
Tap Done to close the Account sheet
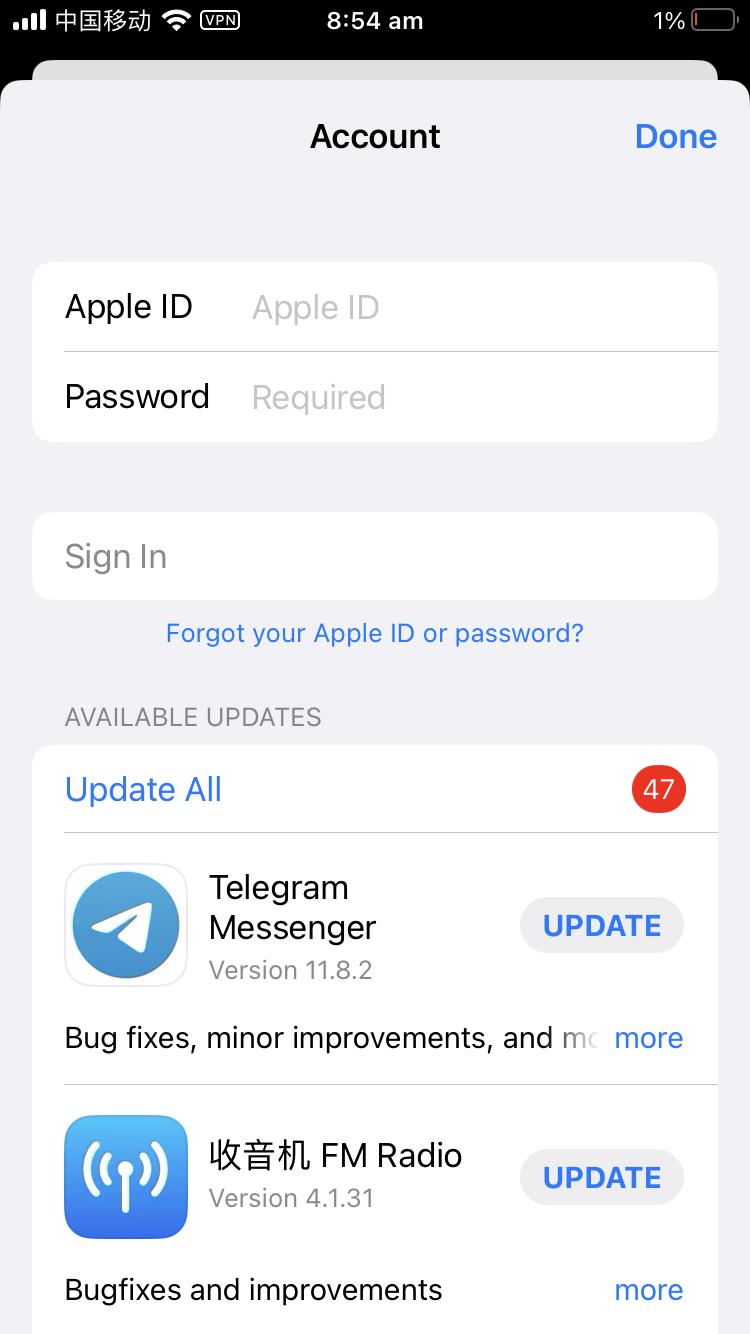(675, 137)
